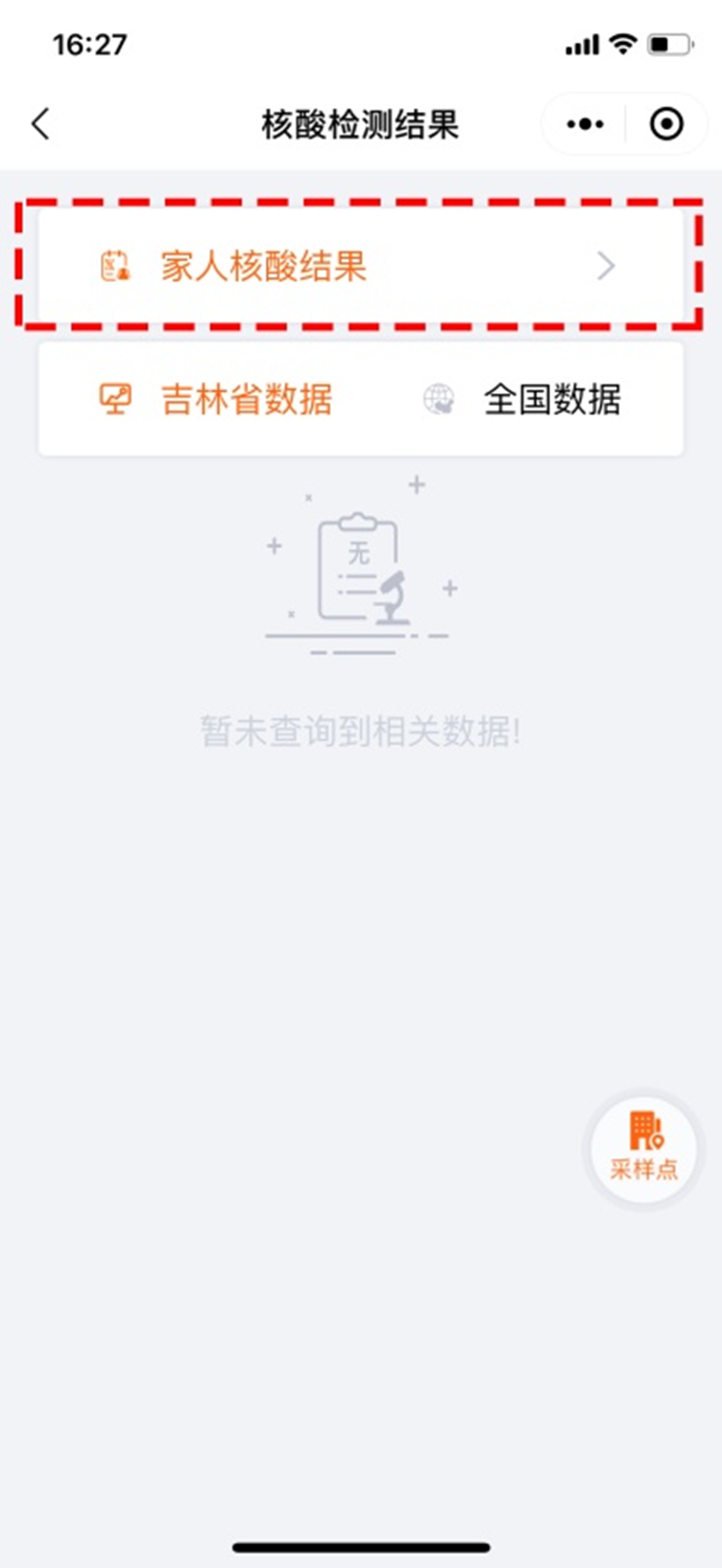Open the mini program more-options menu
This screenshot has height=1568, width=722.
584,124
